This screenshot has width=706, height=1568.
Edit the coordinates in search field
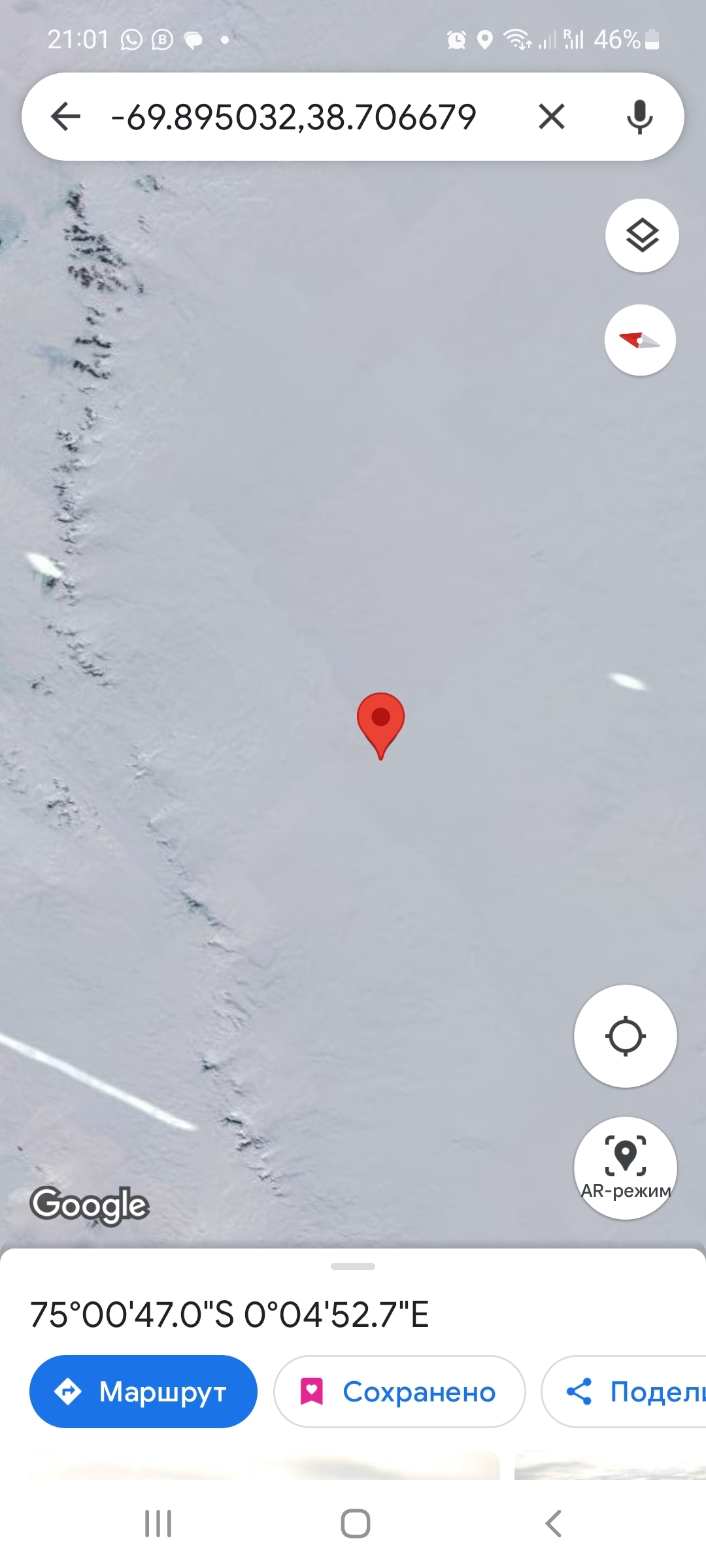click(x=294, y=117)
